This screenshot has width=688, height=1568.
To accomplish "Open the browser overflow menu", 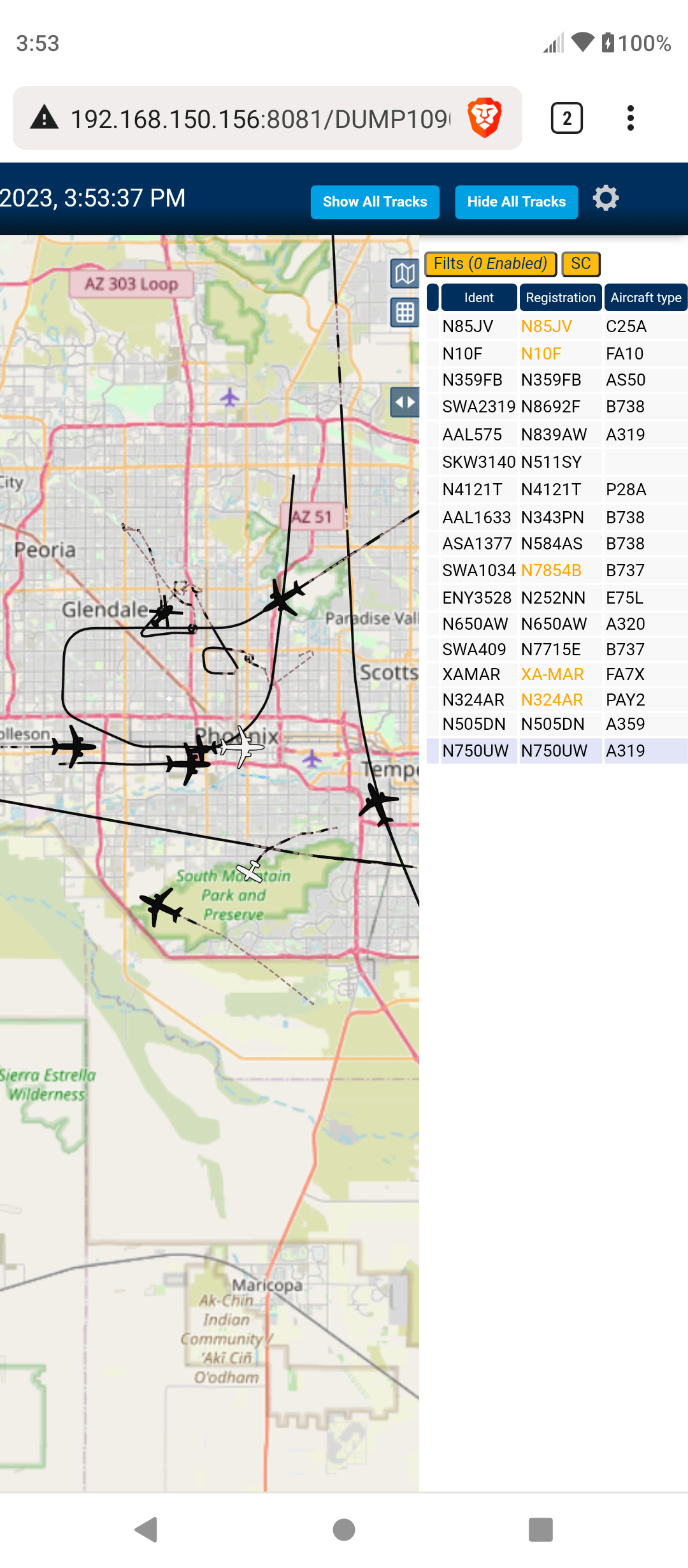I will (631, 119).
